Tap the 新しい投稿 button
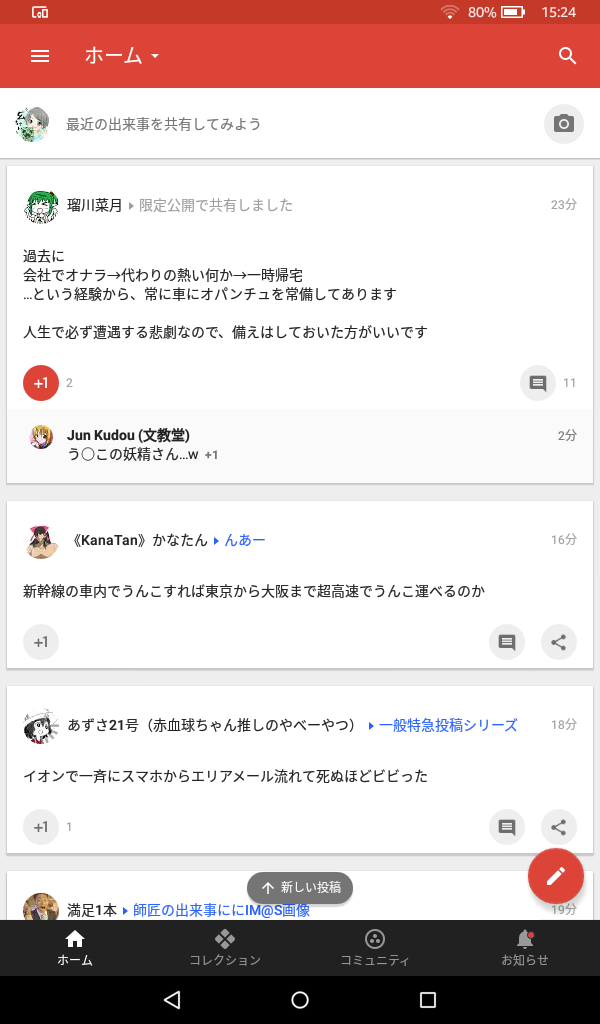Viewport: 600px width, 1024px height. coord(300,887)
